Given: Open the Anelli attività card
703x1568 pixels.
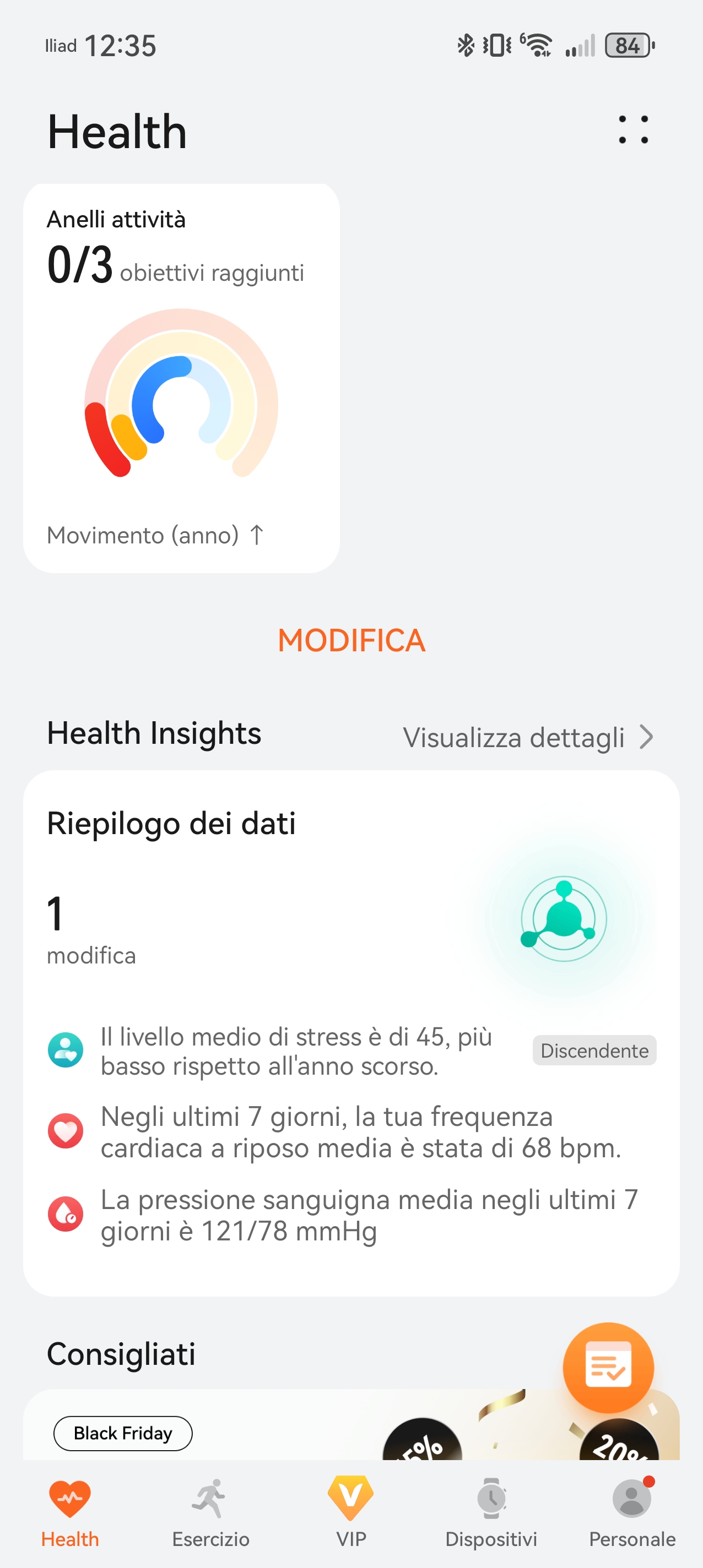Looking at the screenshot, I should [181, 377].
